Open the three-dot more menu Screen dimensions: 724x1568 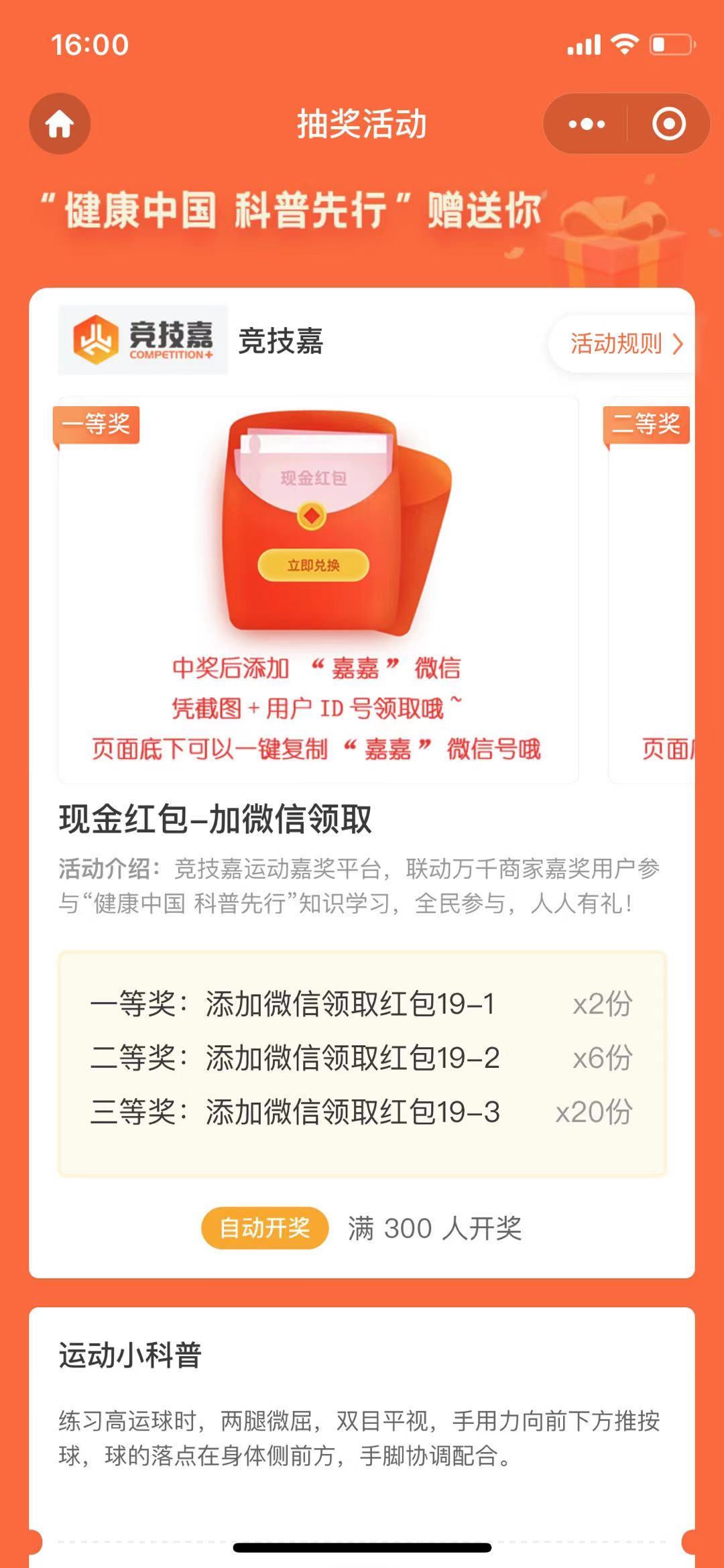click(587, 124)
